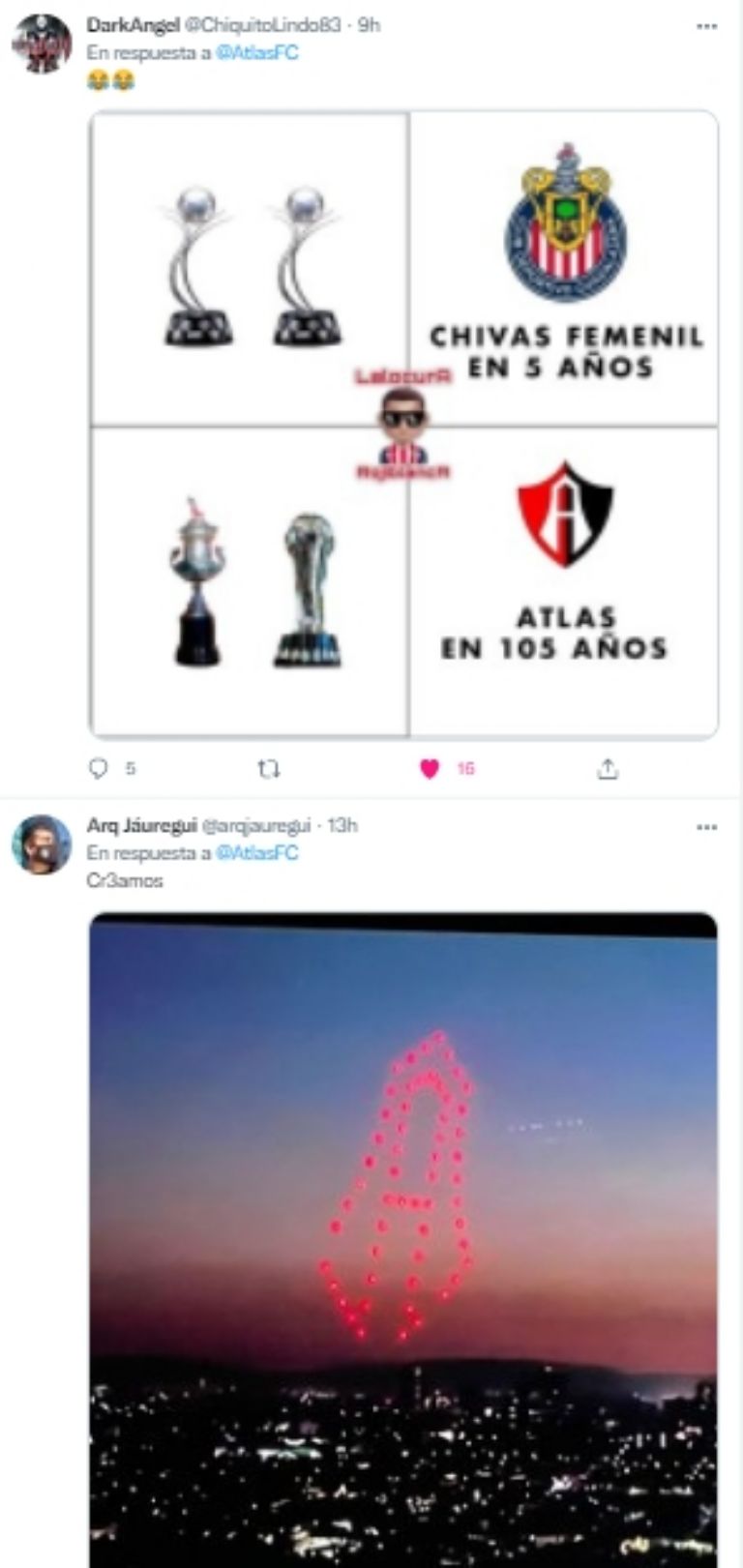743x1568 pixels.
Task: Share DarkAngel's tweet
Action: click(607, 769)
